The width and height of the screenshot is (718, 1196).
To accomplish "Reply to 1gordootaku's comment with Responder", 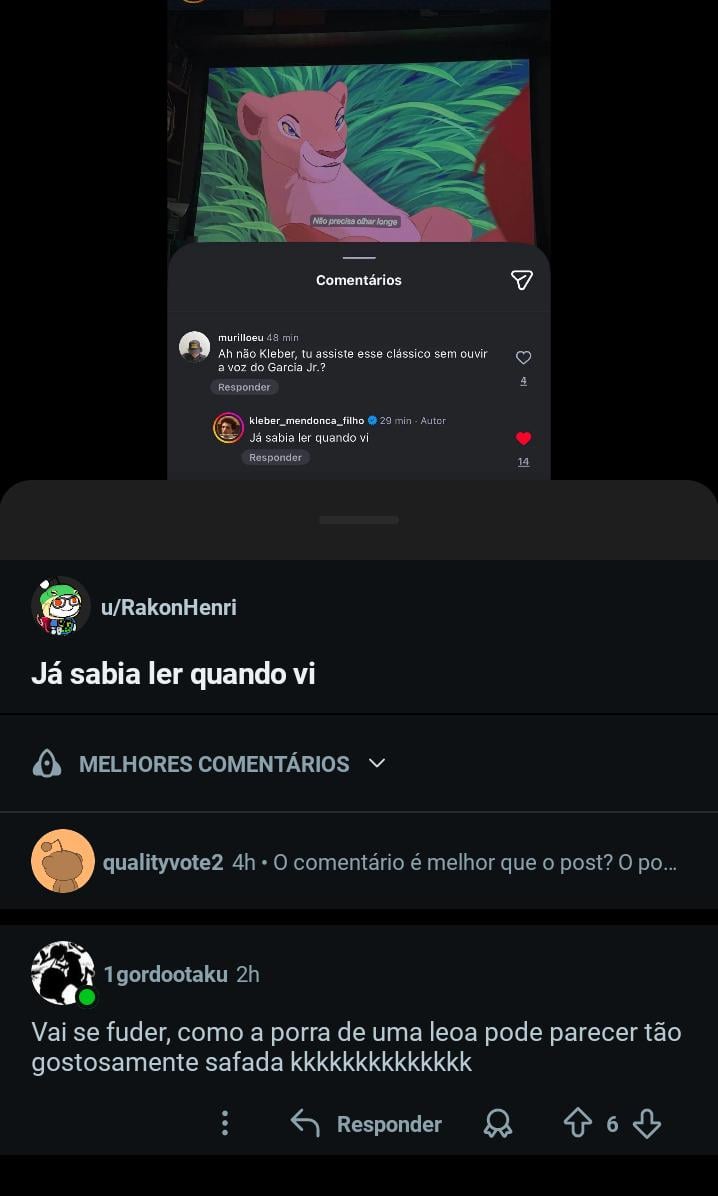I will pos(366,1124).
